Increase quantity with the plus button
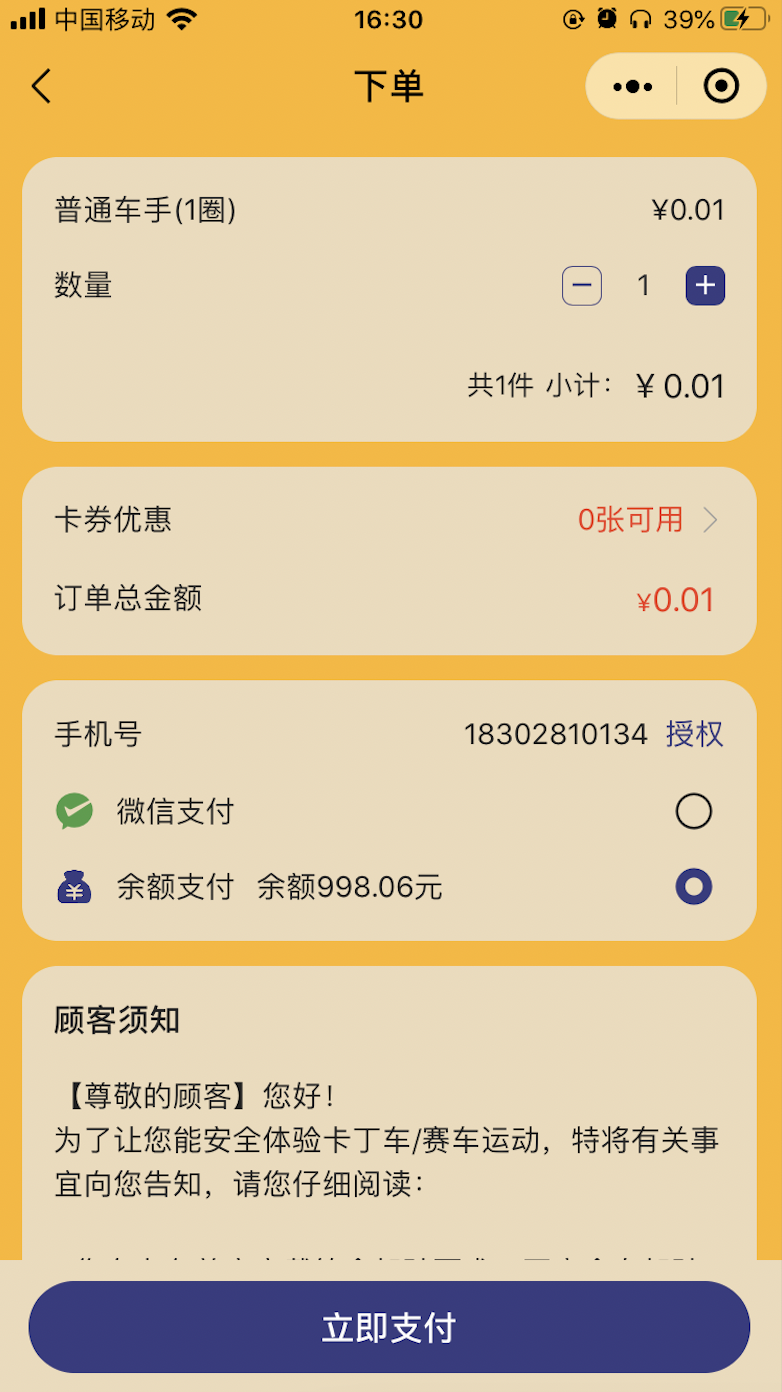The width and height of the screenshot is (782, 1392). [705, 287]
